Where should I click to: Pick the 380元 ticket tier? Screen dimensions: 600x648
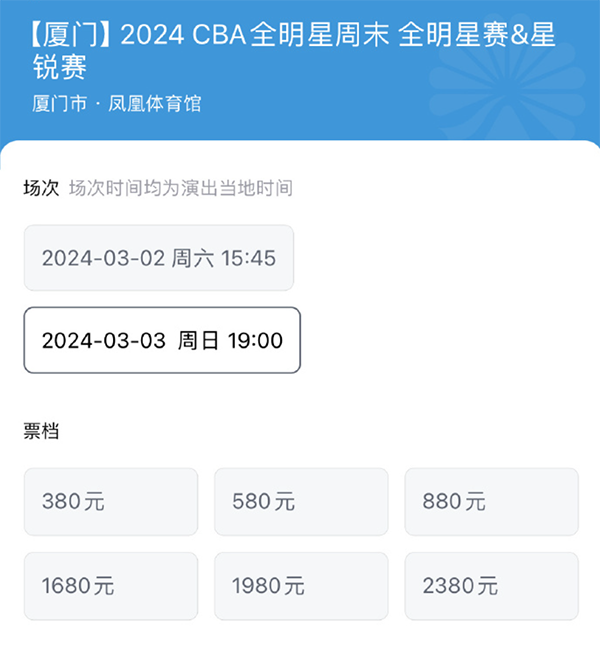(x=111, y=501)
